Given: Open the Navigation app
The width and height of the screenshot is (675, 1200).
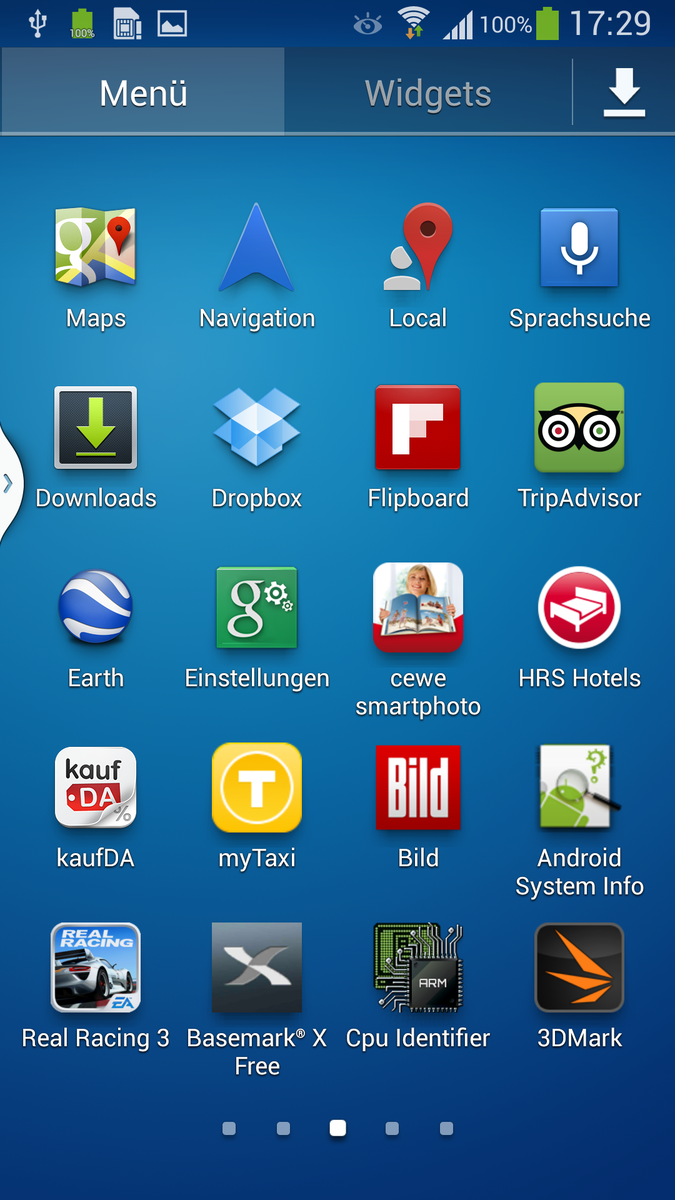Looking at the screenshot, I should pyautogui.click(x=257, y=248).
